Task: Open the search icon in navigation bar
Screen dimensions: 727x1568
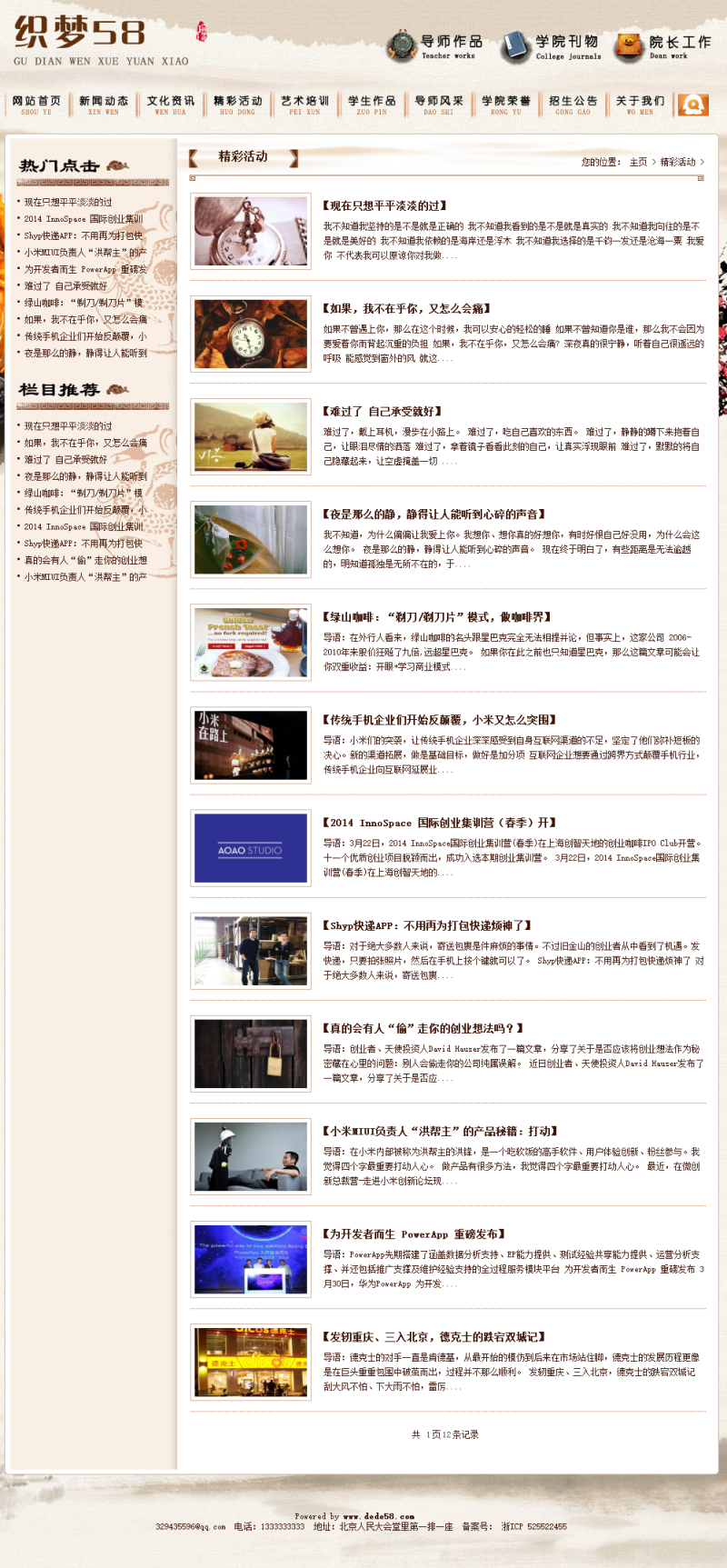Action: (x=692, y=105)
